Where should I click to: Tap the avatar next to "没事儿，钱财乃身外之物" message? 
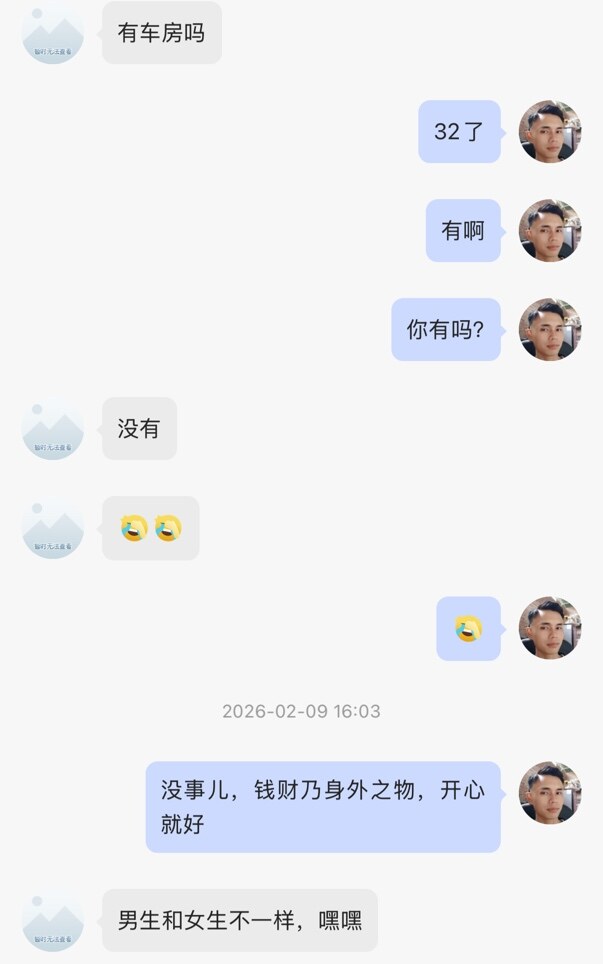(x=549, y=792)
